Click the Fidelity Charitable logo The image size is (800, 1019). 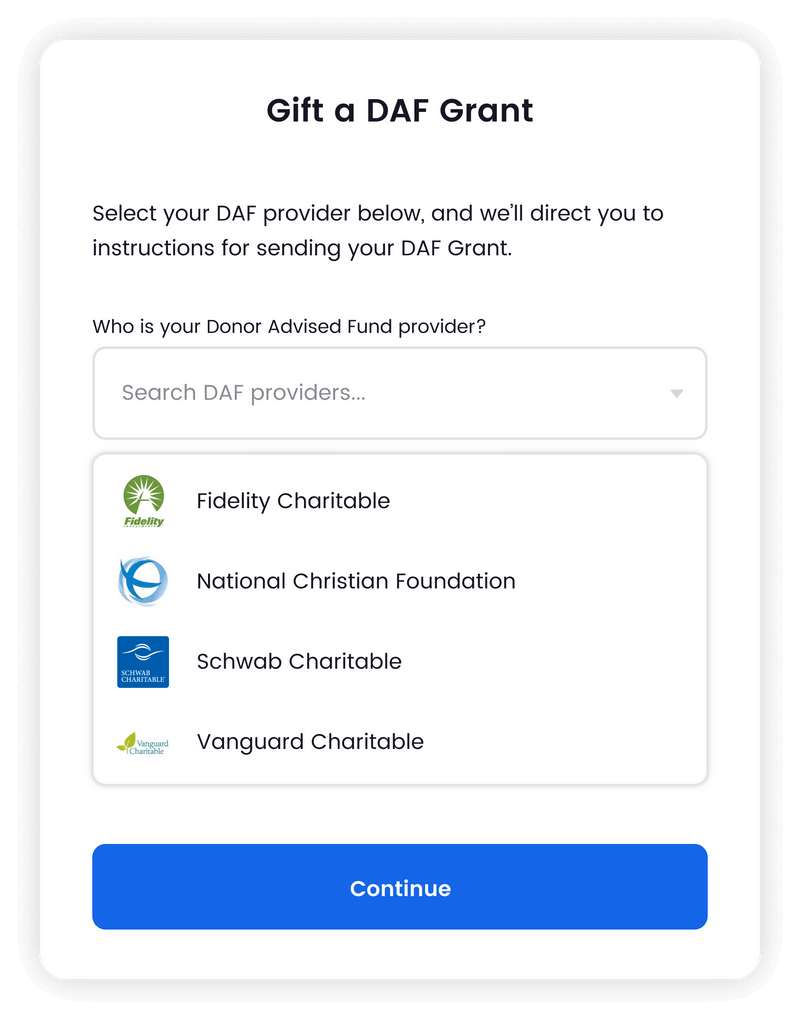point(143,501)
